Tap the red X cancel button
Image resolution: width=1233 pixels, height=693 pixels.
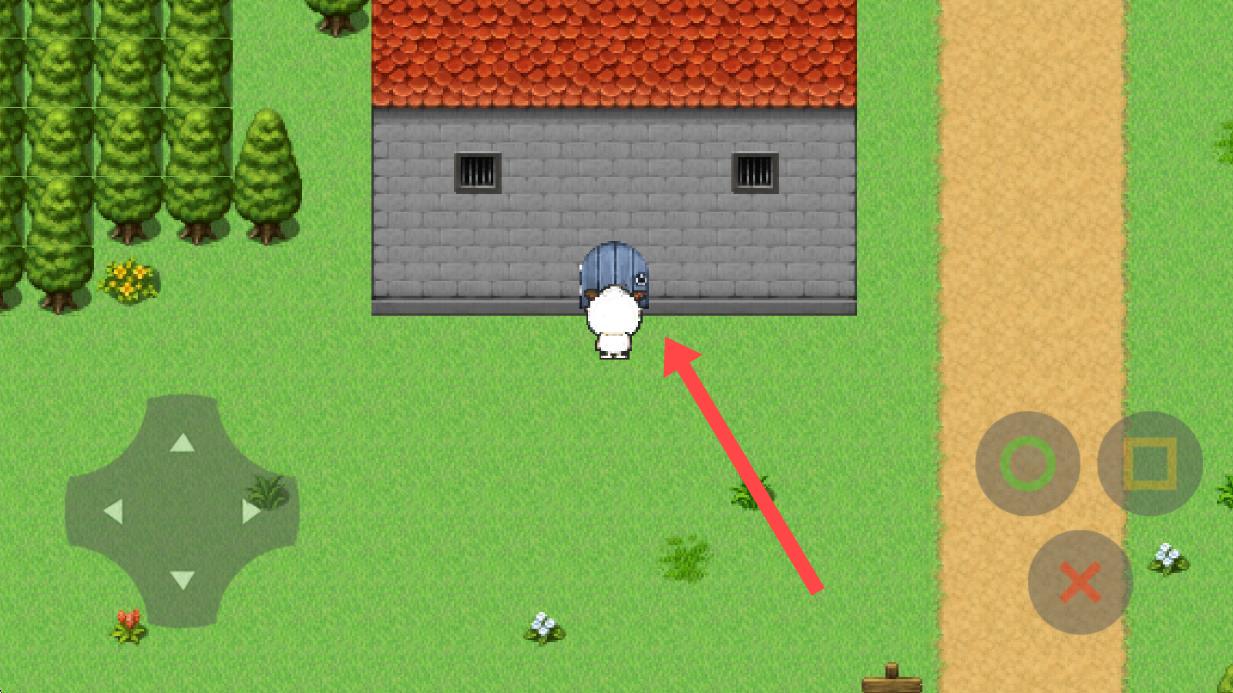pyautogui.click(x=1080, y=582)
